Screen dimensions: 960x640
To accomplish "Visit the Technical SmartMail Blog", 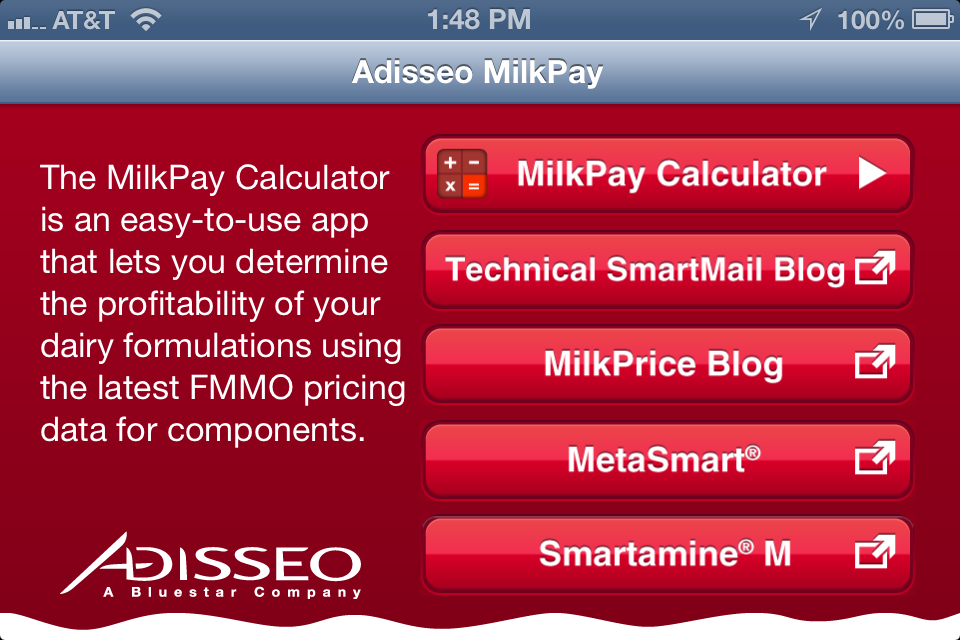I will 668,269.
